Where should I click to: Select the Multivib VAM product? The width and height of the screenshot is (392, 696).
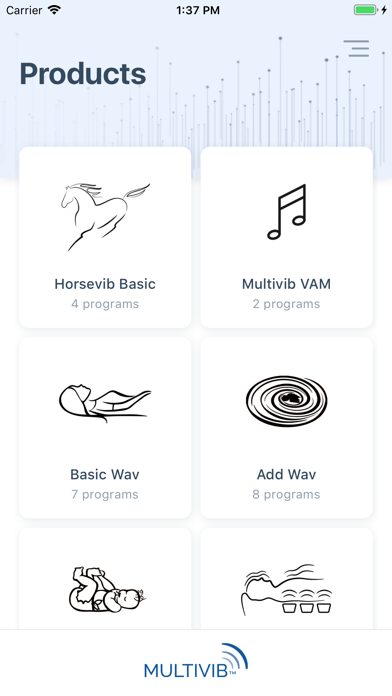point(287,237)
